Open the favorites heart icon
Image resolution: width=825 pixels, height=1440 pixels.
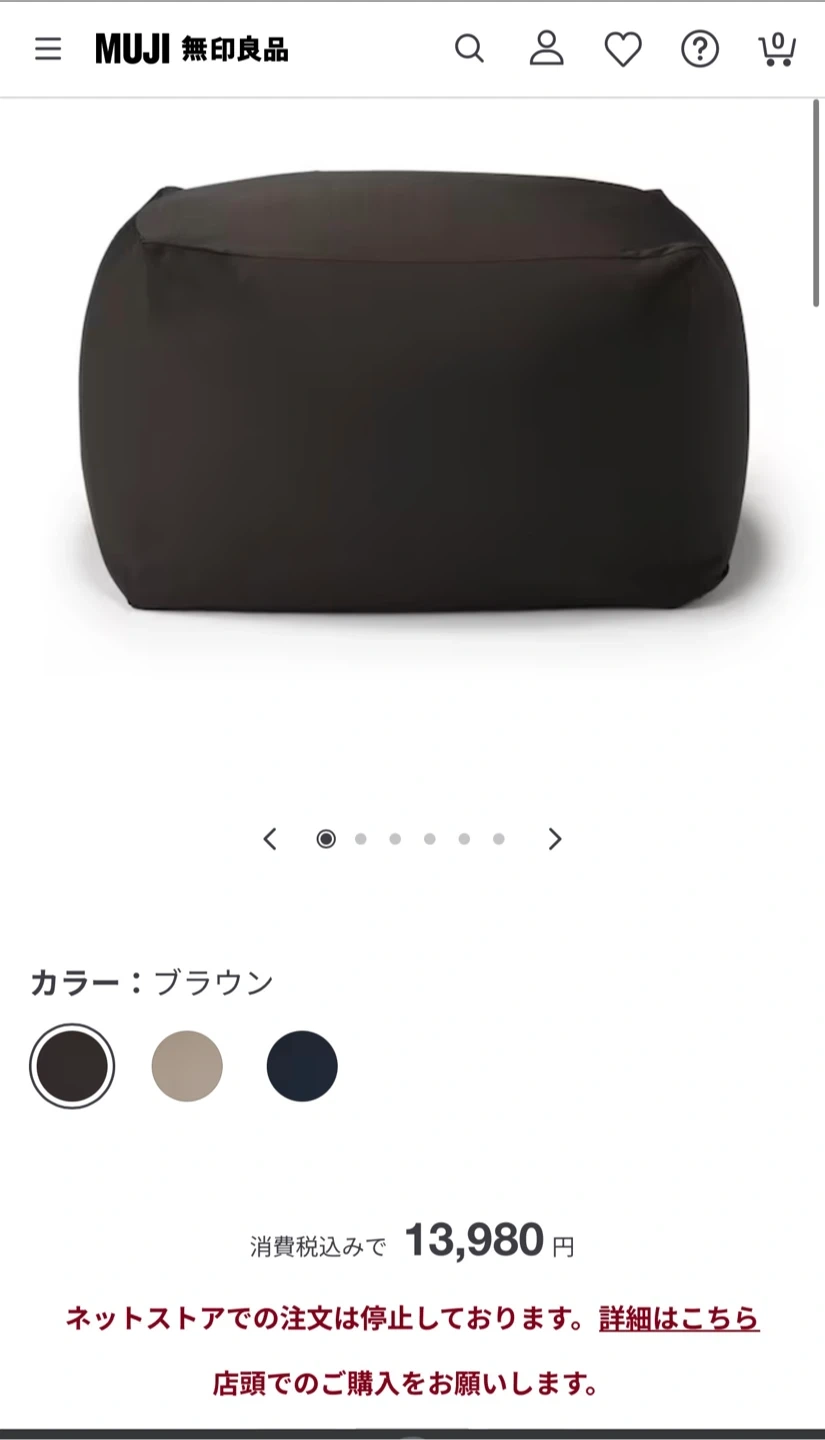click(x=622, y=49)
